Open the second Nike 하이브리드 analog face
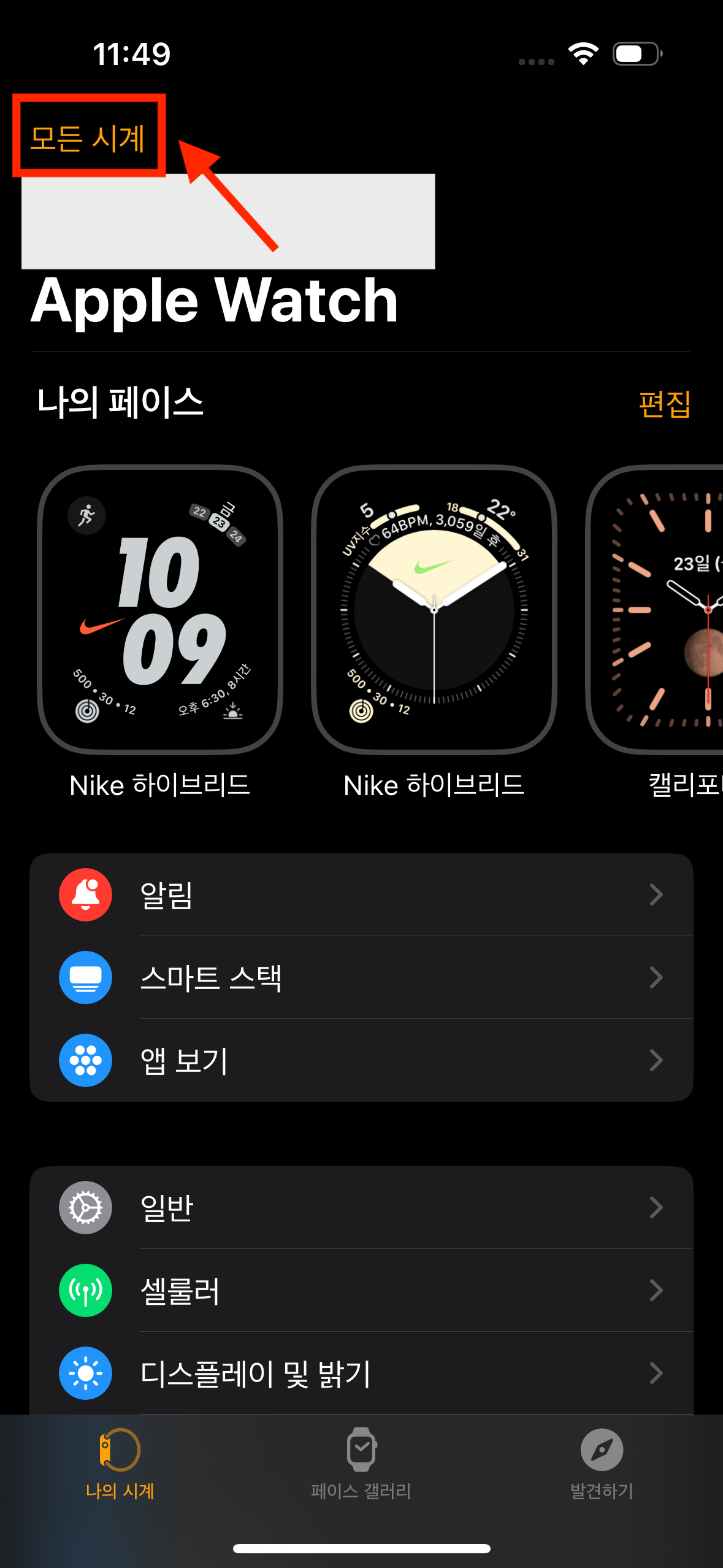 coord(434,613)
